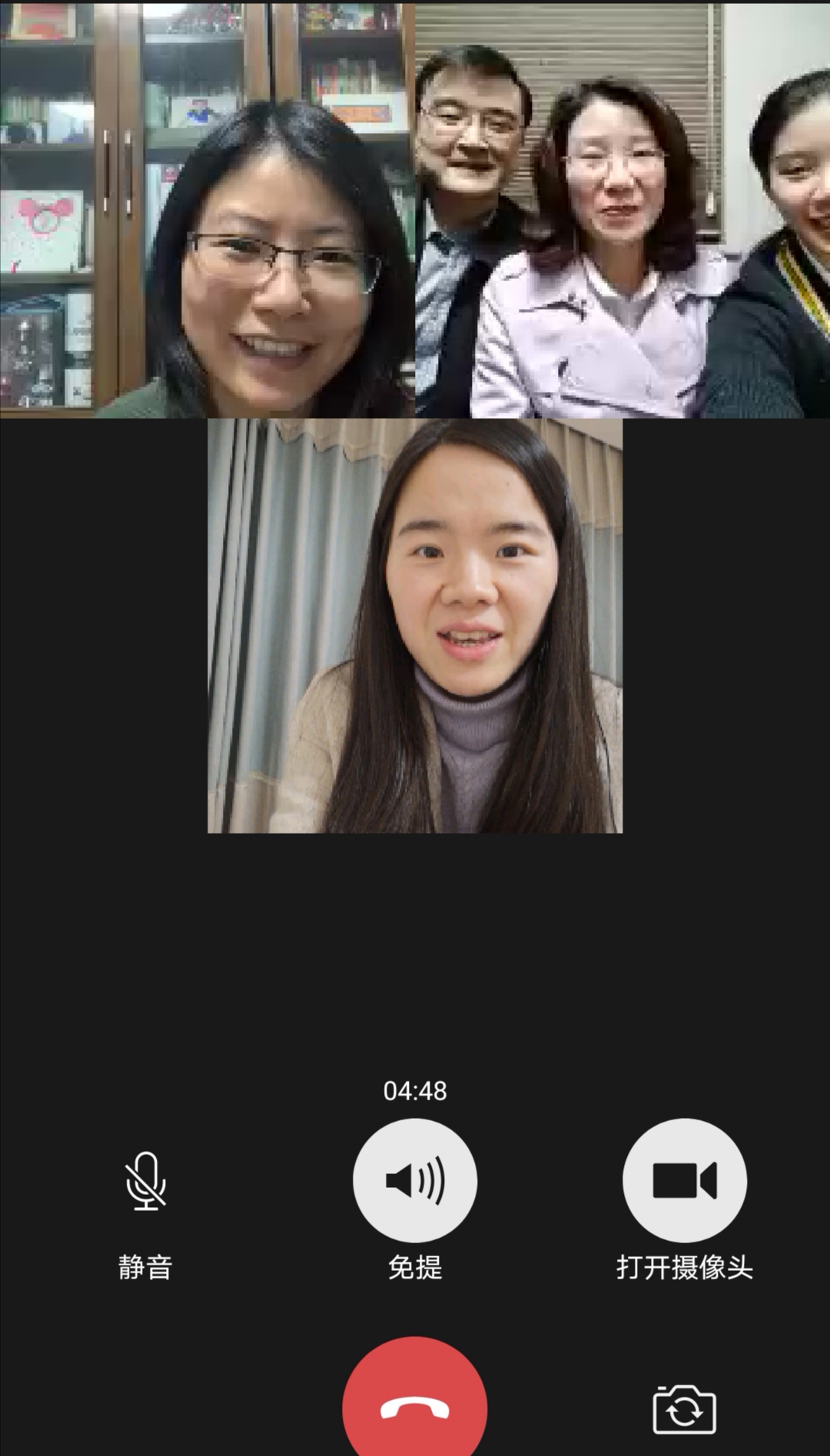Enlarge the video tile of woman with glasses

click(x=207, y=211)
